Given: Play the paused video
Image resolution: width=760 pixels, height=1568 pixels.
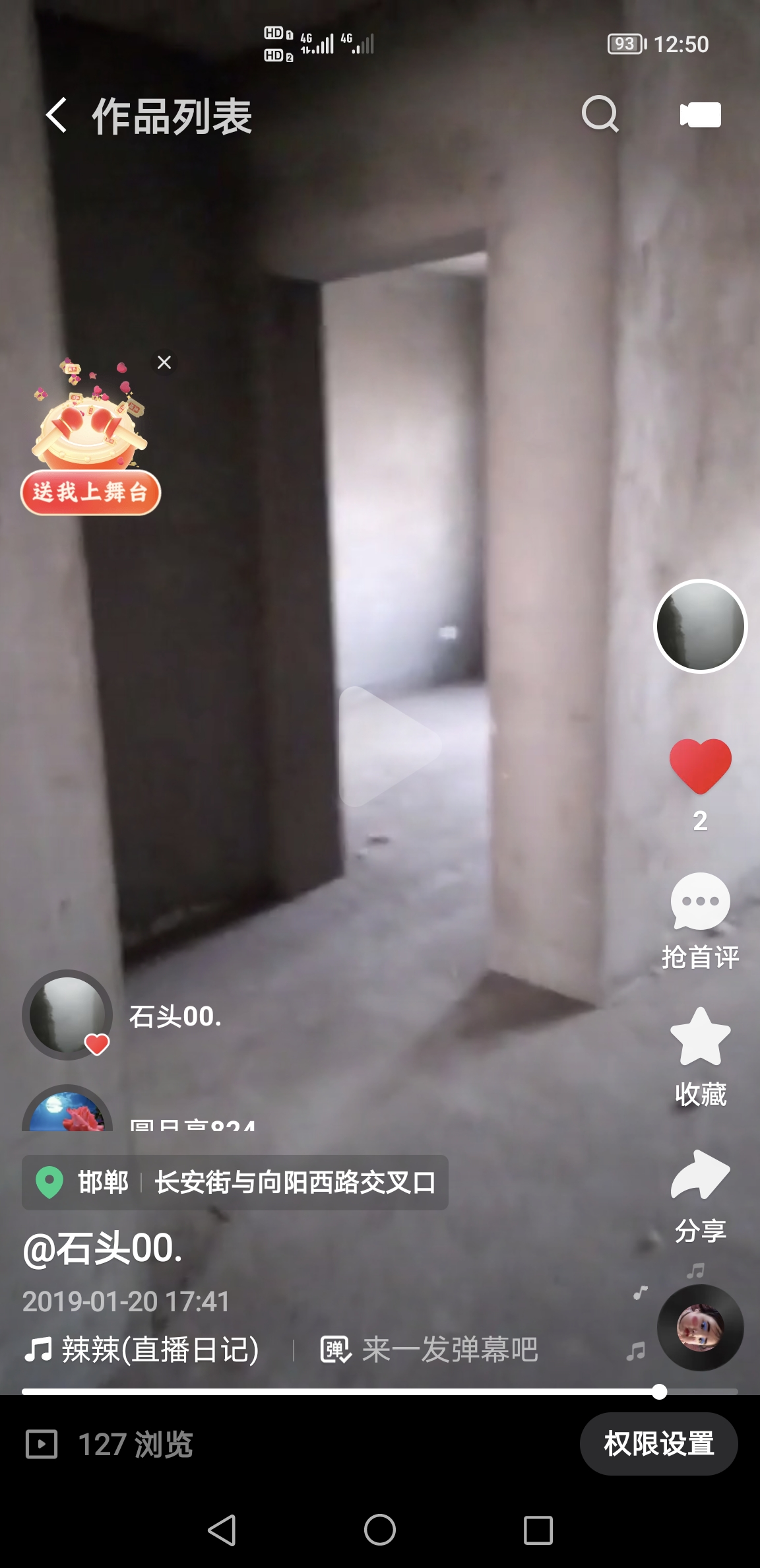Looking at the screenshot, I should click(388, 746).
